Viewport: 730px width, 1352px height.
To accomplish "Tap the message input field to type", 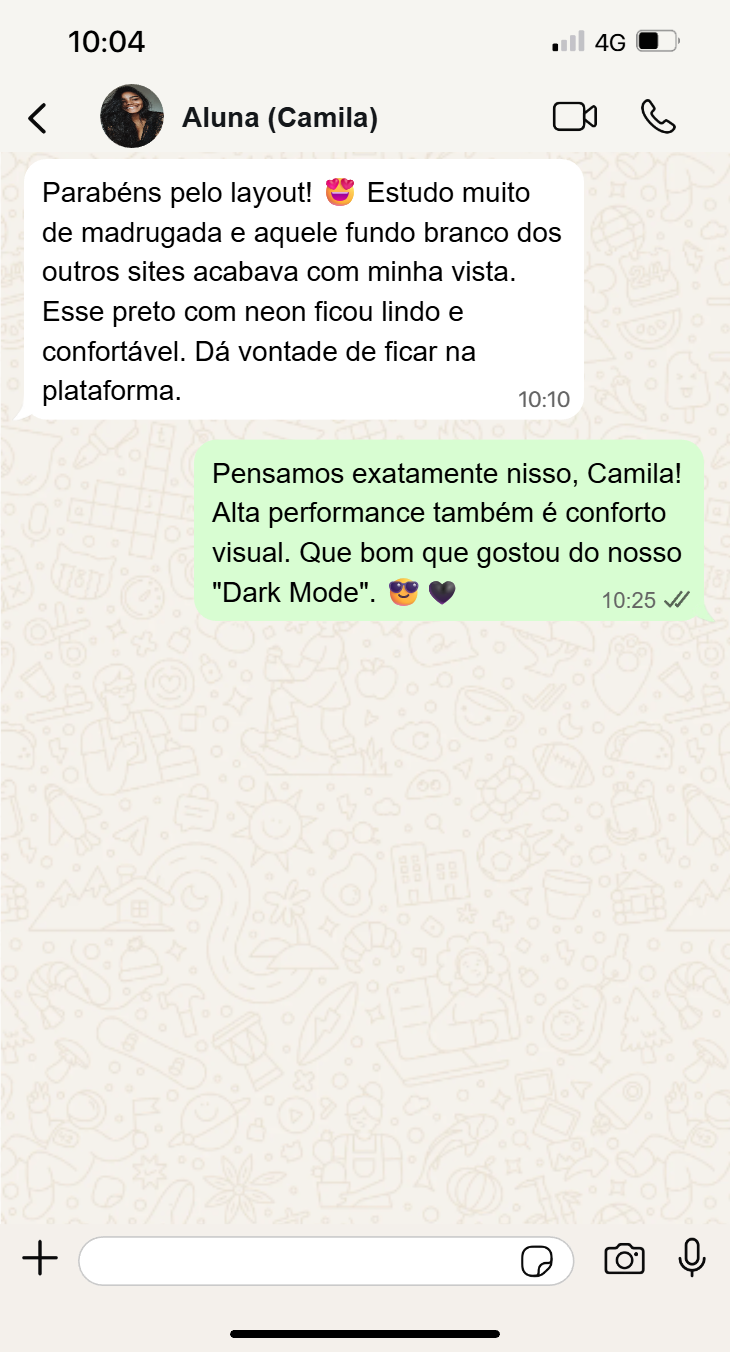I will 300,1260.
